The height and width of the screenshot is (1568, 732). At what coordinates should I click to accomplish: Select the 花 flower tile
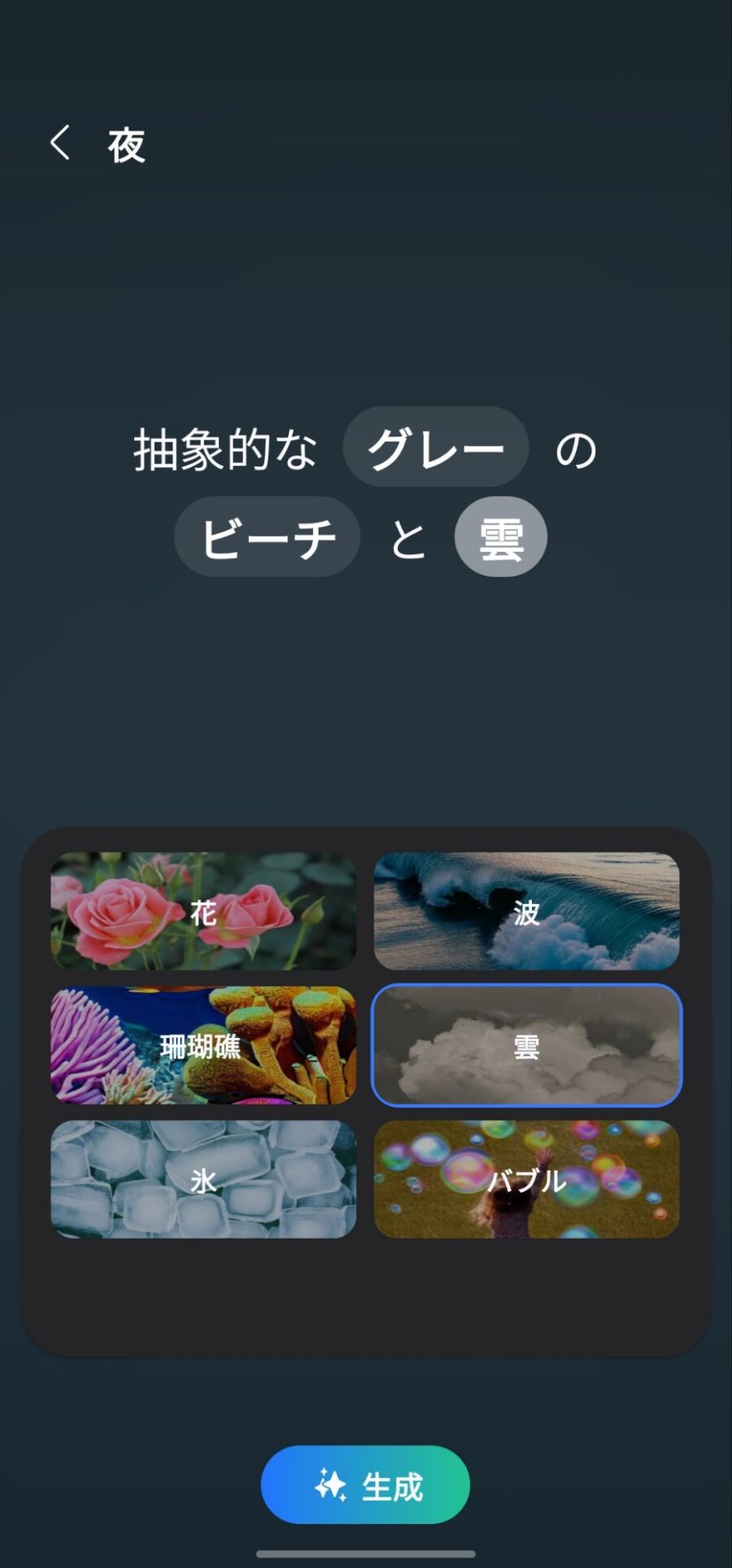pyautogui.click(x=203, y=910)
